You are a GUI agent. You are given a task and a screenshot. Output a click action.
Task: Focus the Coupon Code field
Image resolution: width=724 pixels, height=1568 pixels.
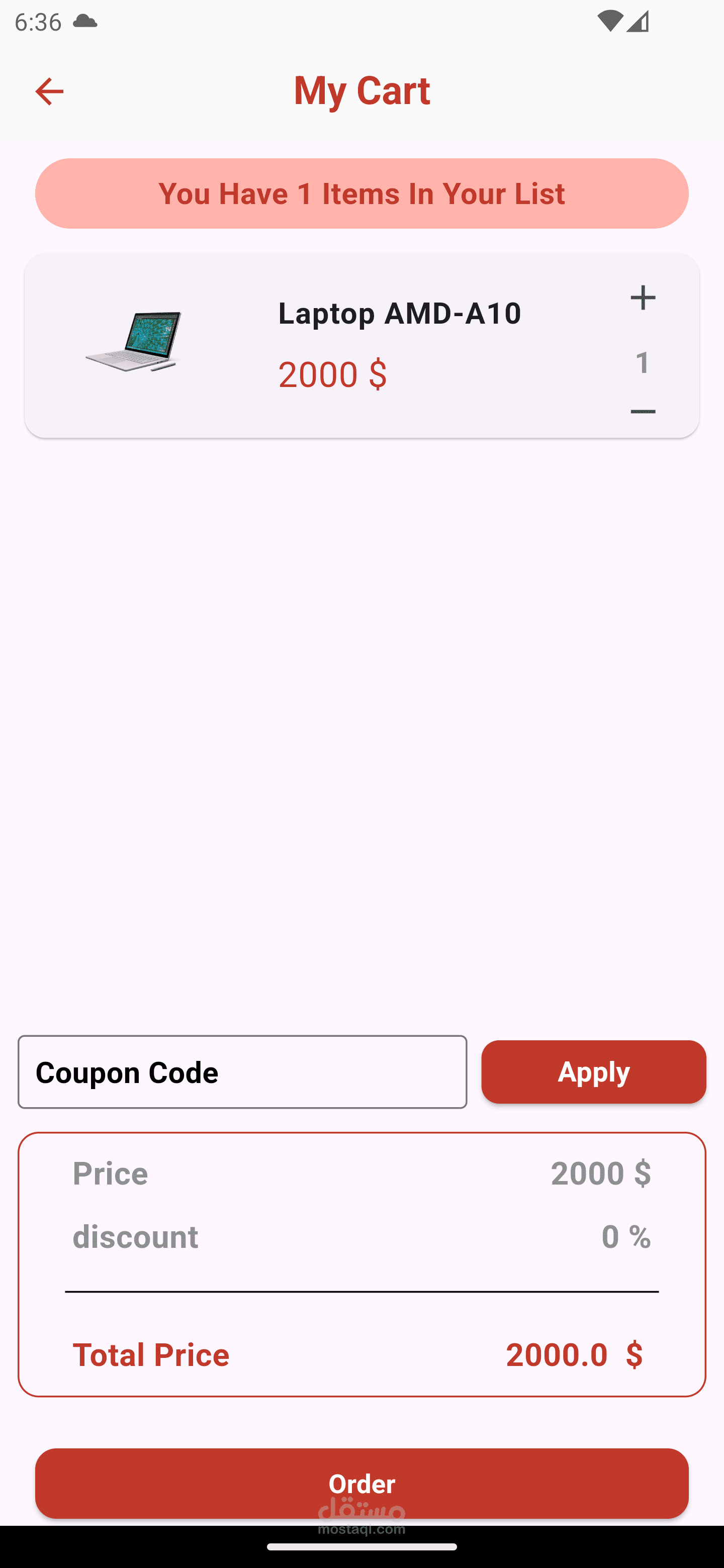(242, 1072)
